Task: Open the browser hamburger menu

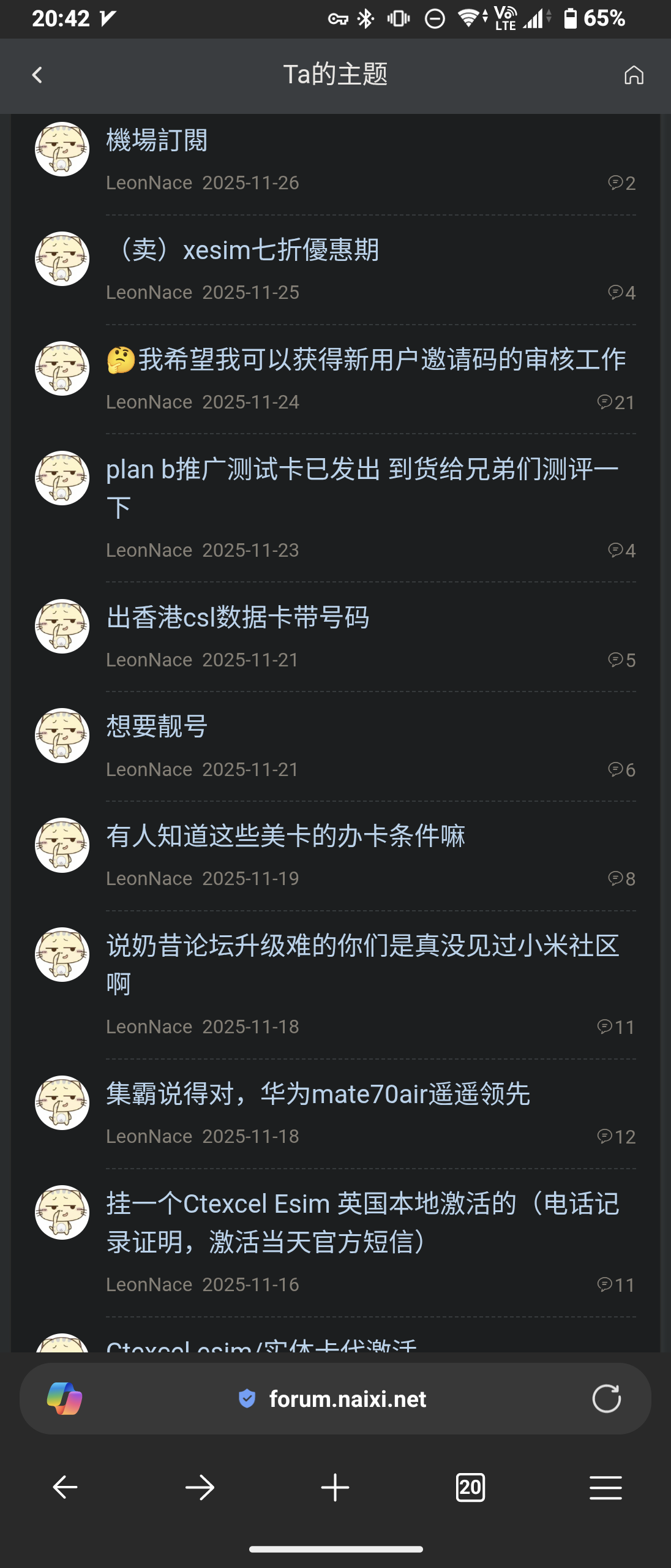Action: click(x=605, y=1487)
